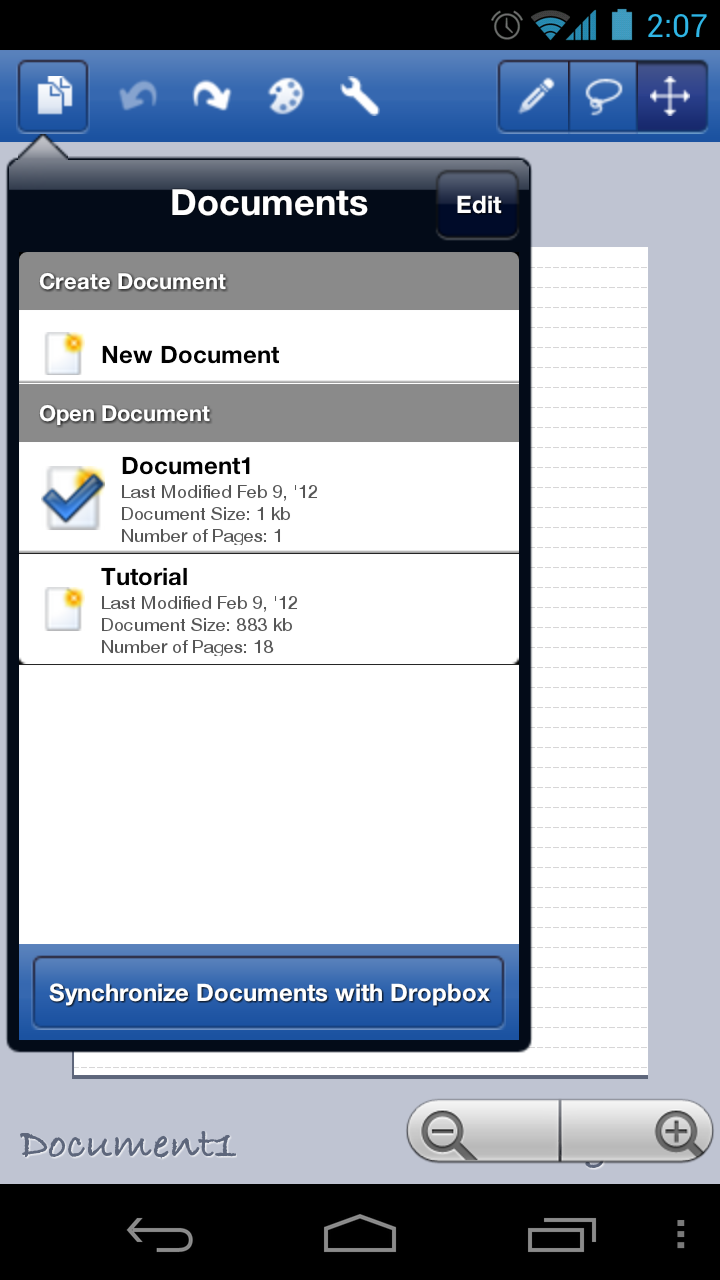This screenshot has height=1280, width=720.
Task: Open the Tutorial document
Action: tap(269, 609)
